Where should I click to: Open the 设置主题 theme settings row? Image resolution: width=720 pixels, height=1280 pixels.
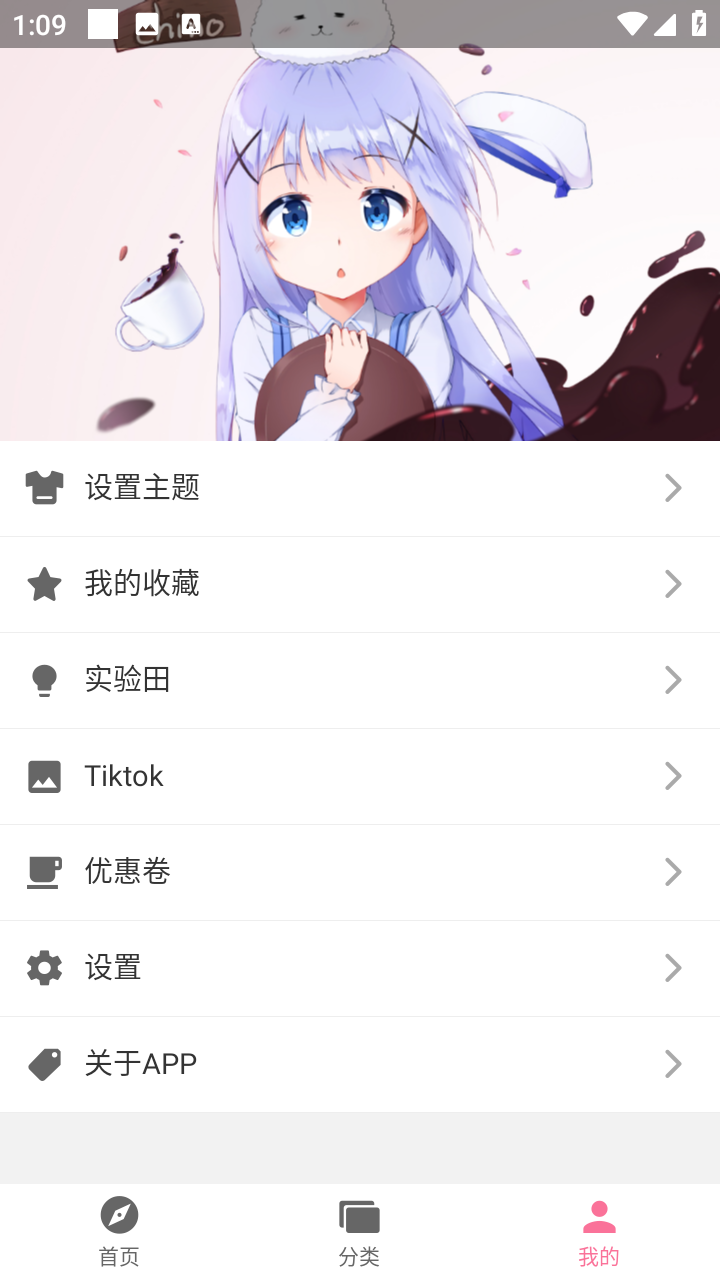pyautogui.click(x=360, y=488)
